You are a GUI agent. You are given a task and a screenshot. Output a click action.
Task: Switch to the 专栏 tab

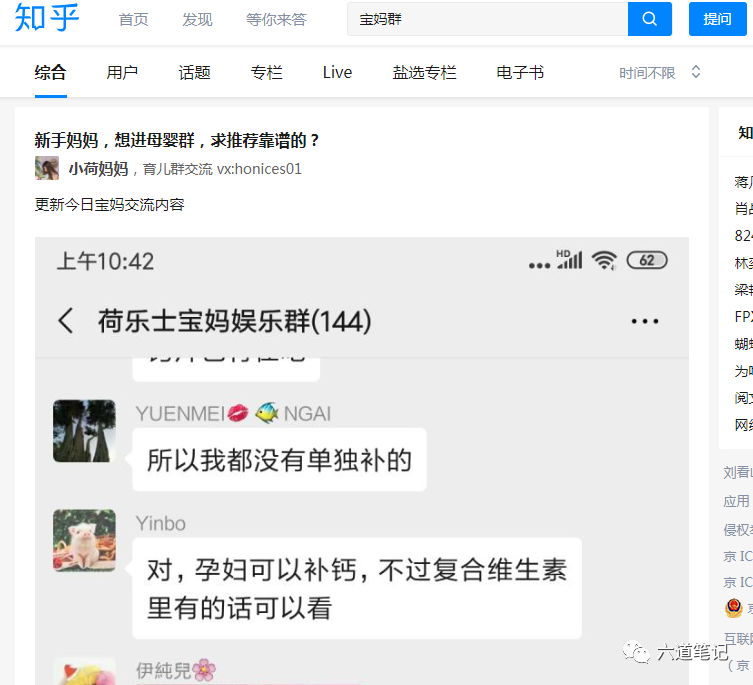tap(266, 73)
